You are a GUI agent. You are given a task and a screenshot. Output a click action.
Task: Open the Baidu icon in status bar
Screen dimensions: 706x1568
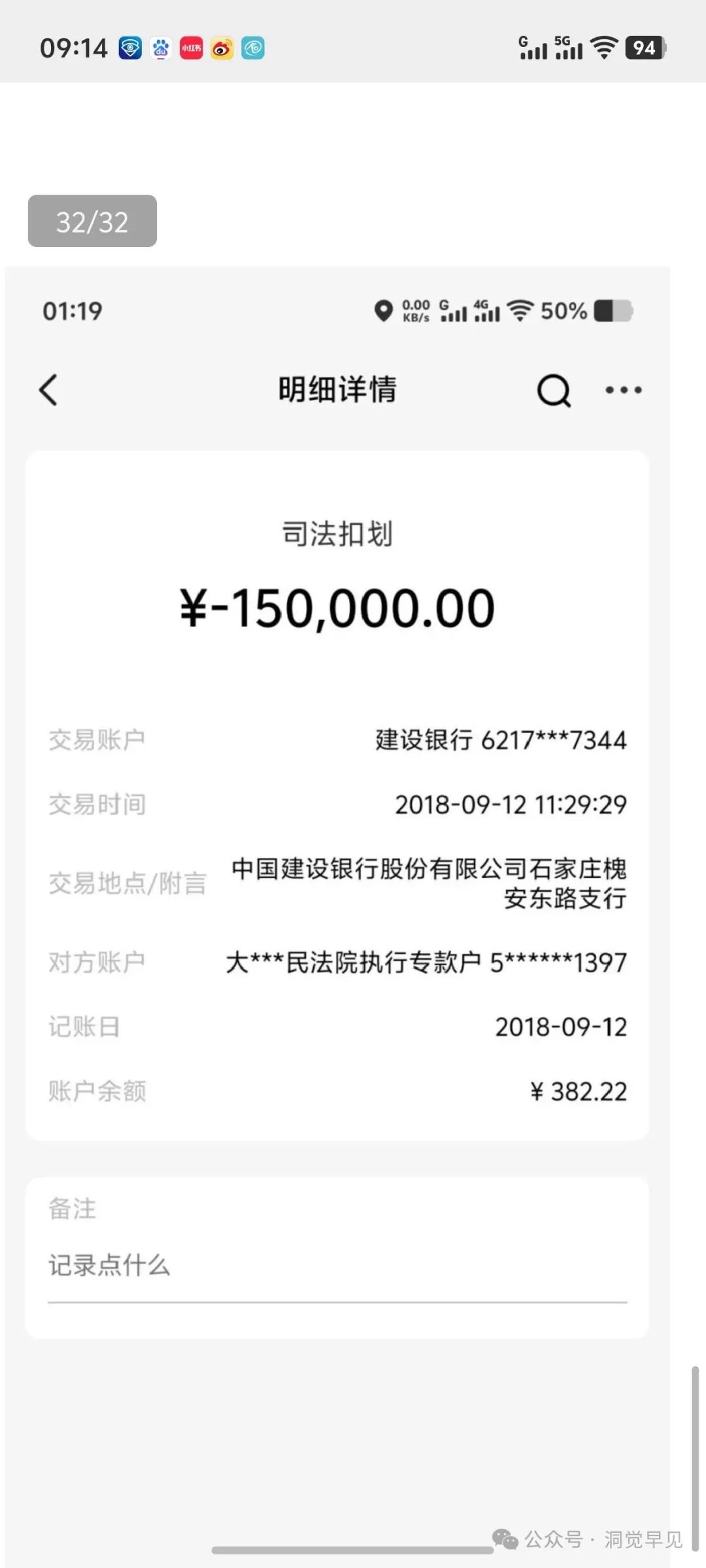click(x=161, y=48)
